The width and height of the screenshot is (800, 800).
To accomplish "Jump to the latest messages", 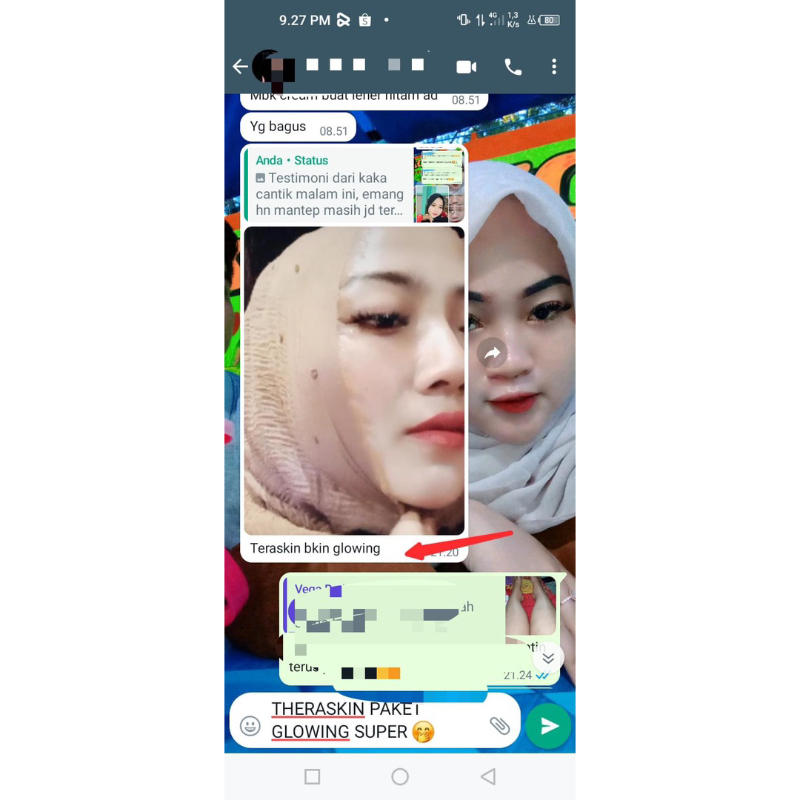I will 547,657.
